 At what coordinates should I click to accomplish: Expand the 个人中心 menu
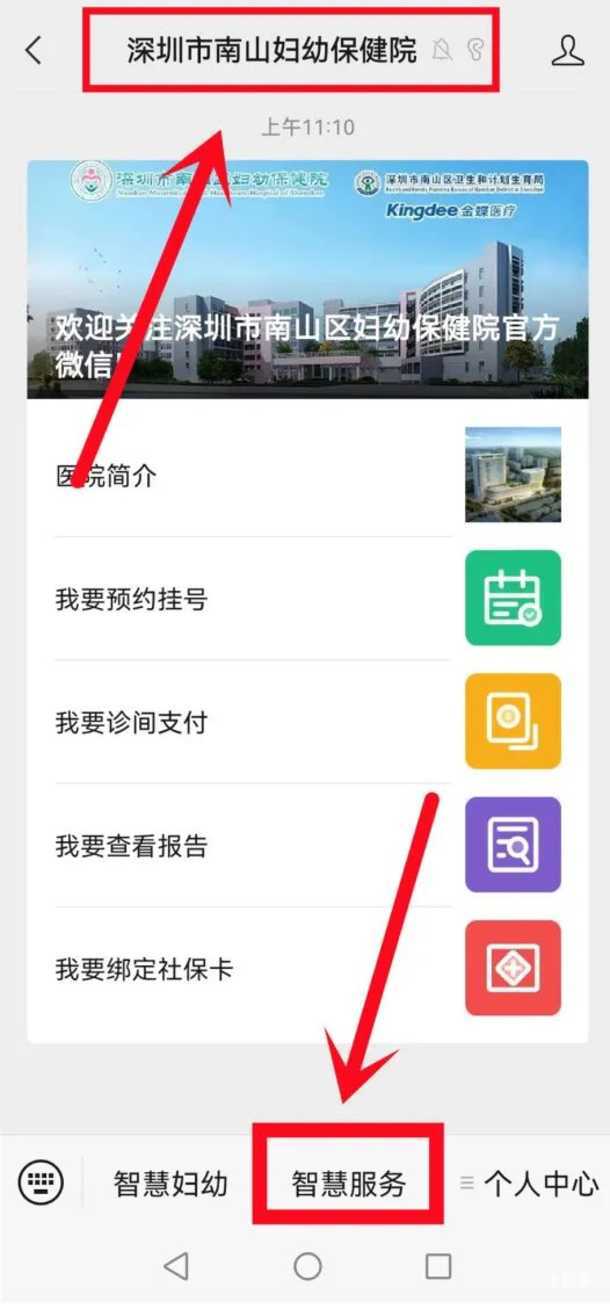coord(530,1185)
